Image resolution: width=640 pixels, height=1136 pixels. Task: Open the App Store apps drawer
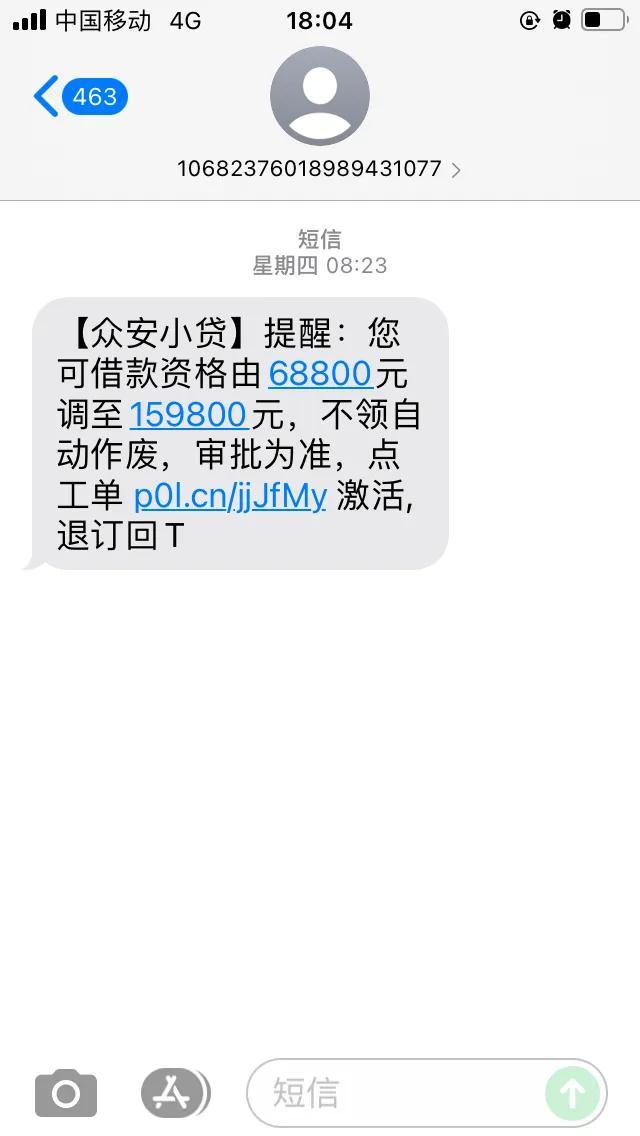(x=174, y=1093)
